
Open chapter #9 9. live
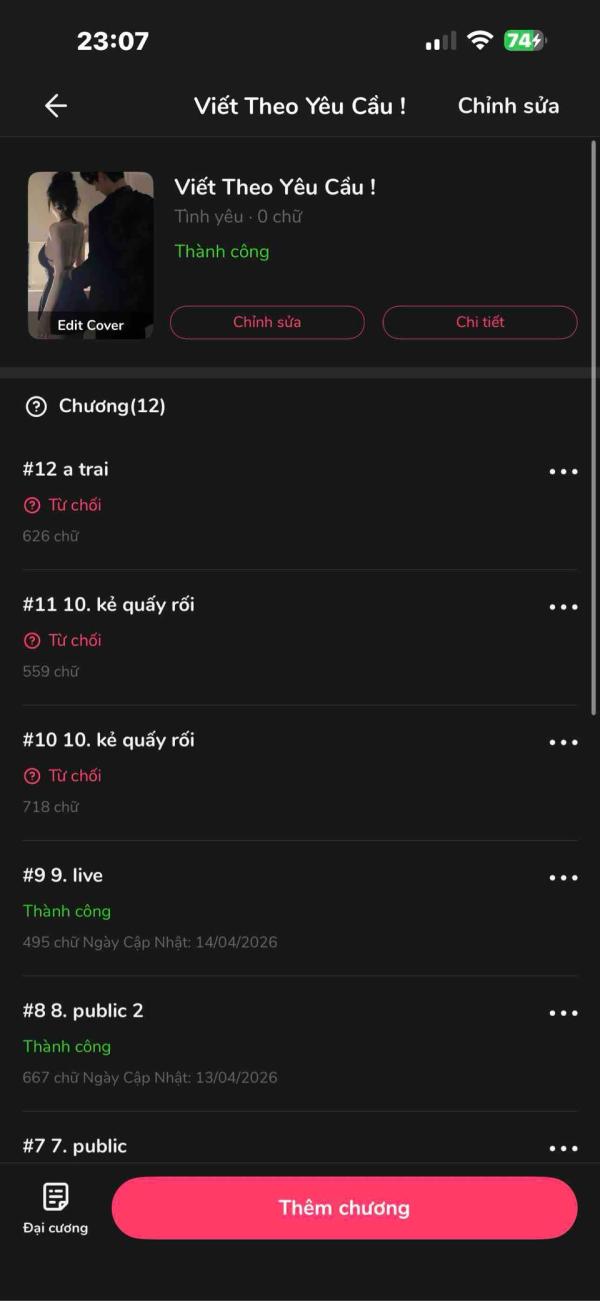(x=63, y=875)
